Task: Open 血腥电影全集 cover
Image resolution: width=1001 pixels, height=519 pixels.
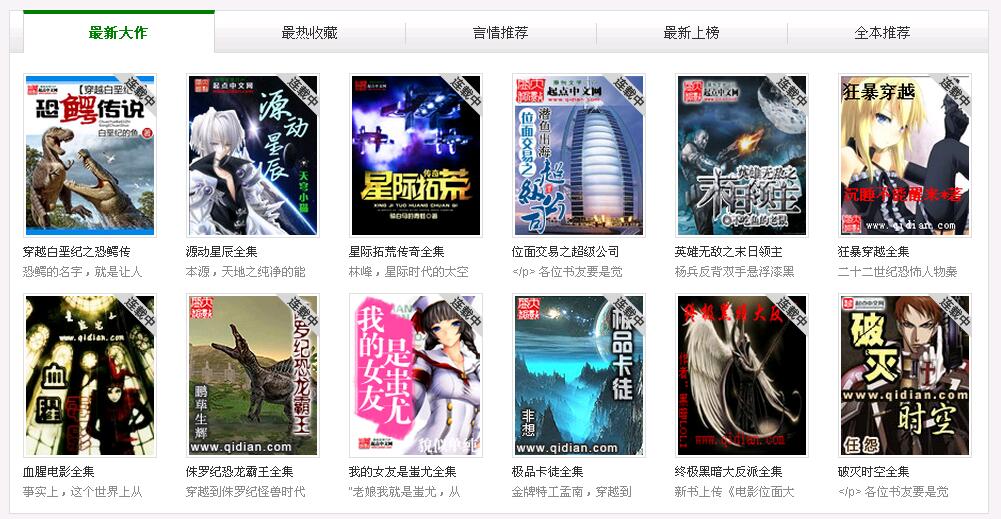Action: pos(90,375)
